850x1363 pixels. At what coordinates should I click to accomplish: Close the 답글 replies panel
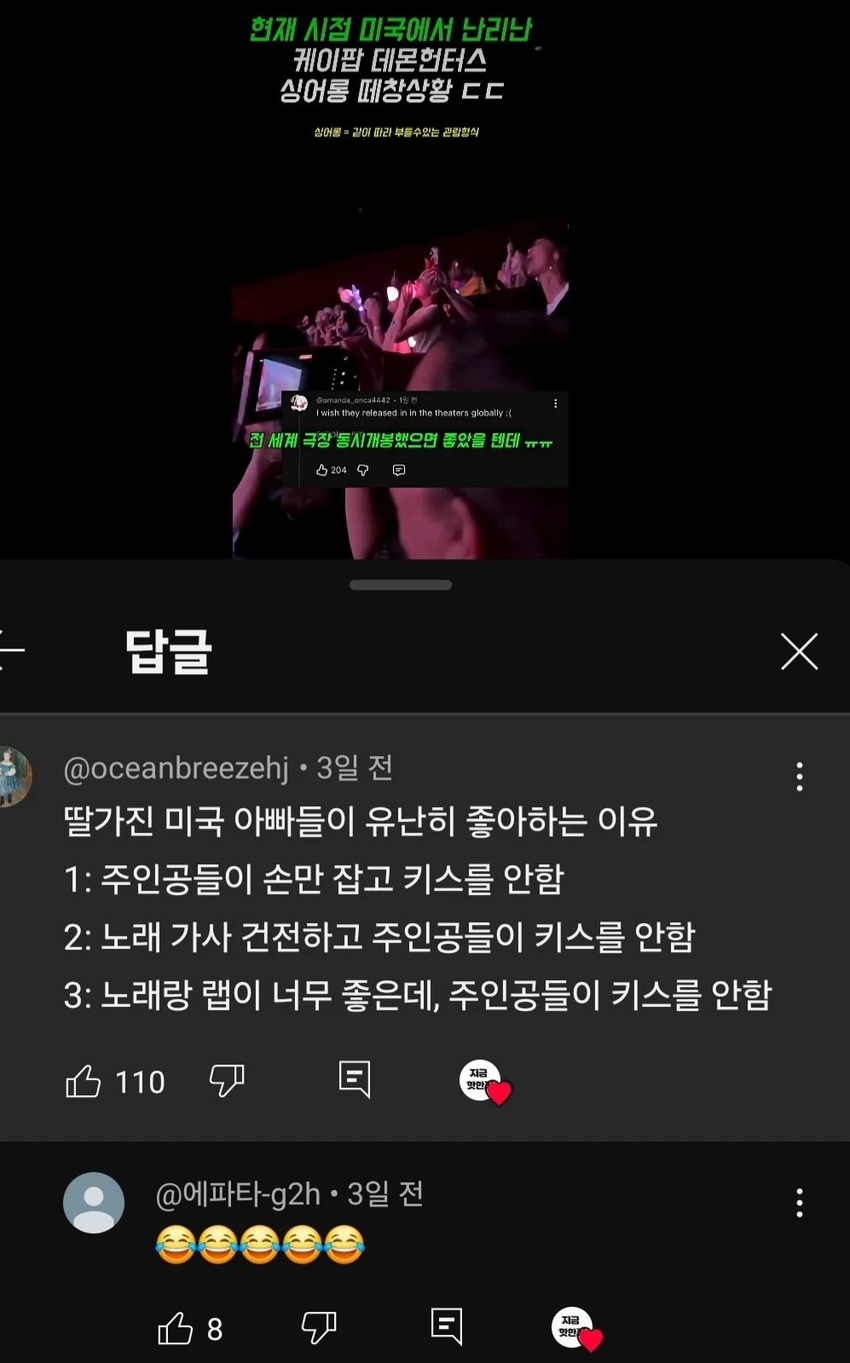coord(799,652)
